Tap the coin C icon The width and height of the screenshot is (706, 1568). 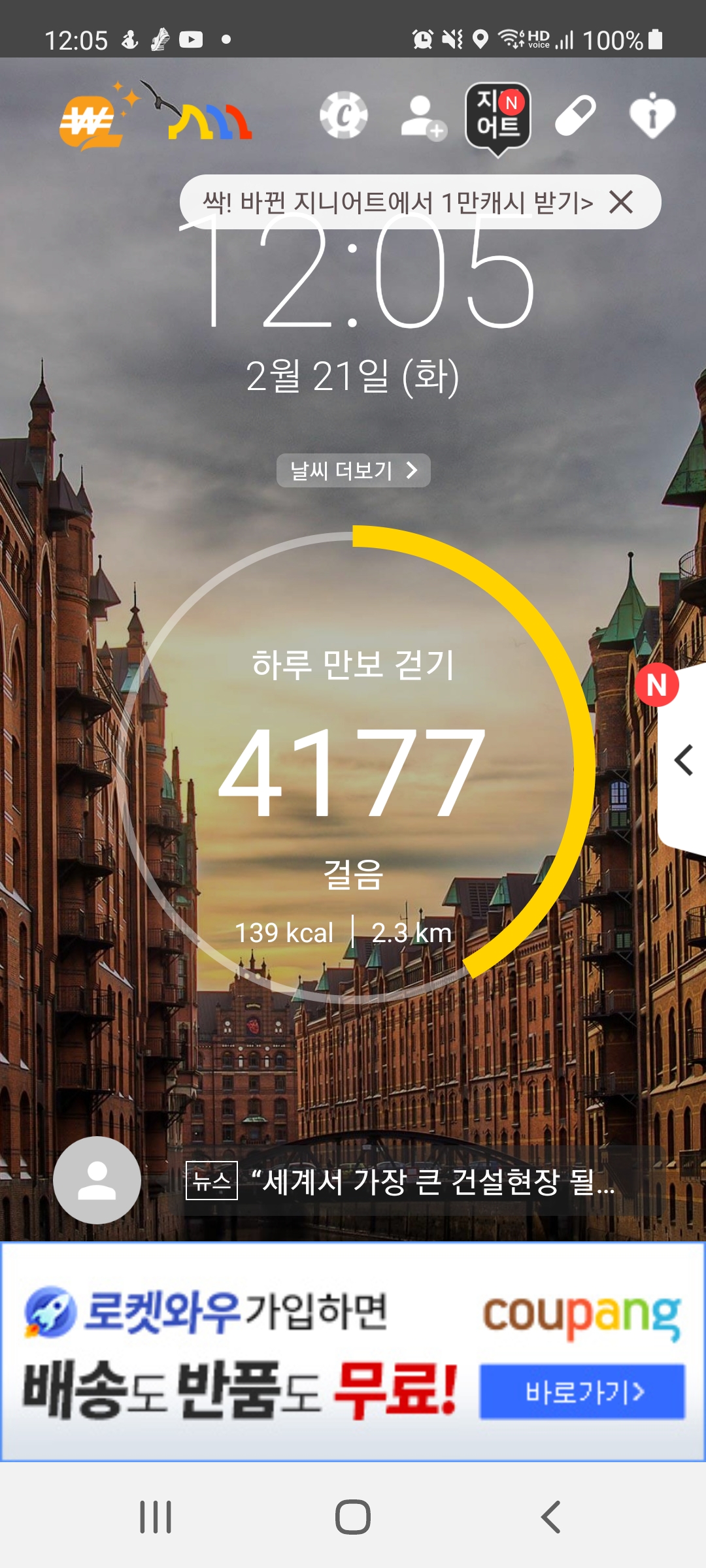[x=344, y=115]
